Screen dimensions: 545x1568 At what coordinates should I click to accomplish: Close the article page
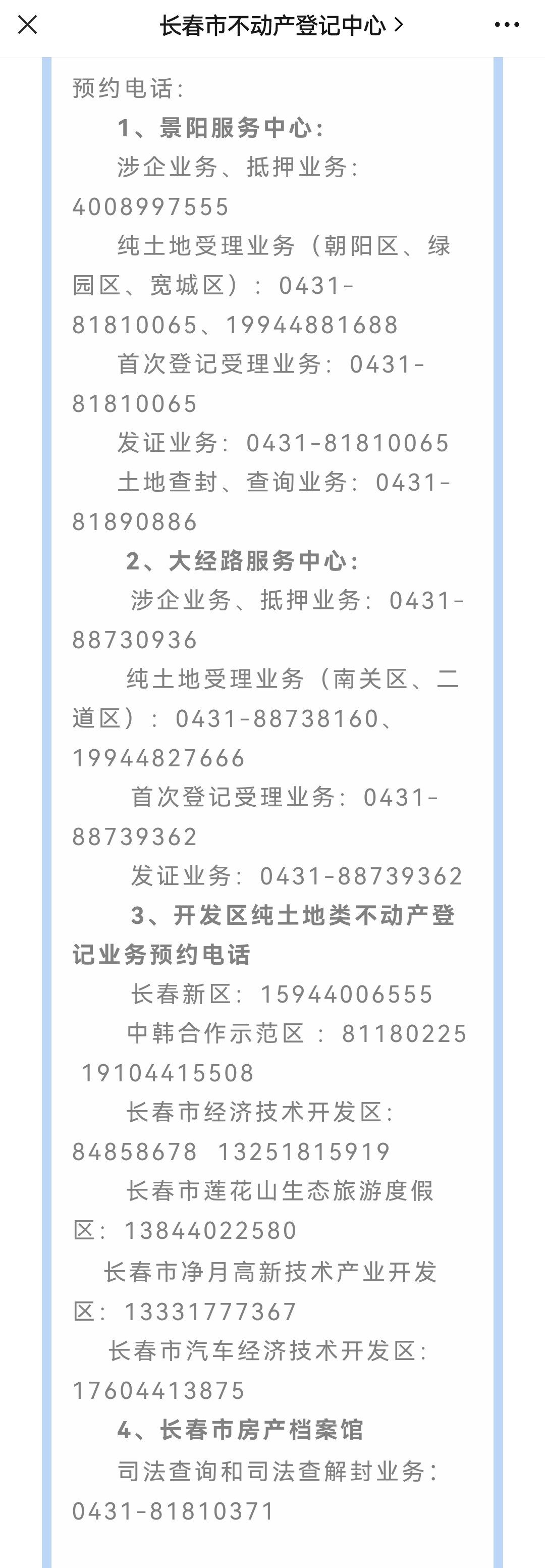(x=27, y=25)
